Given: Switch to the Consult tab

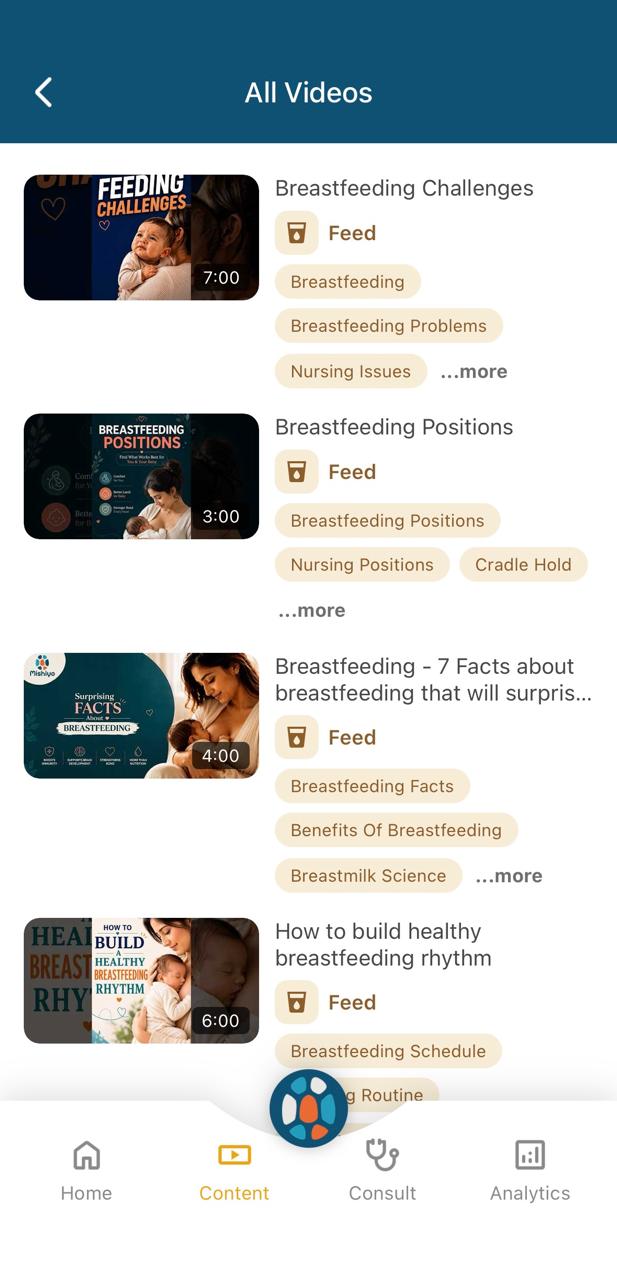Looking at the screenshot, I should pyautogui.click(x=382, y=1171).
